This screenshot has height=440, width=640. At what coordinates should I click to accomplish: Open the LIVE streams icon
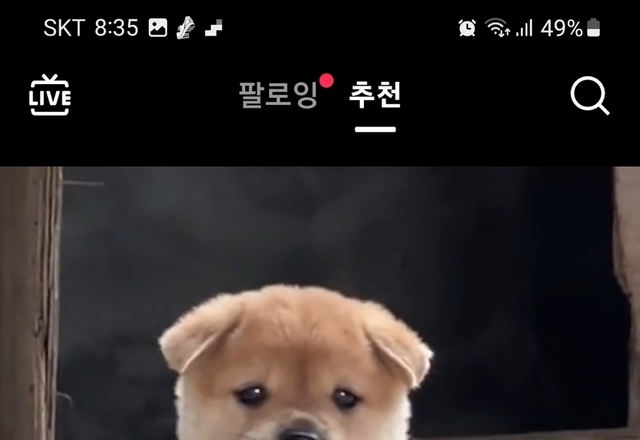(x=50, y=96)
